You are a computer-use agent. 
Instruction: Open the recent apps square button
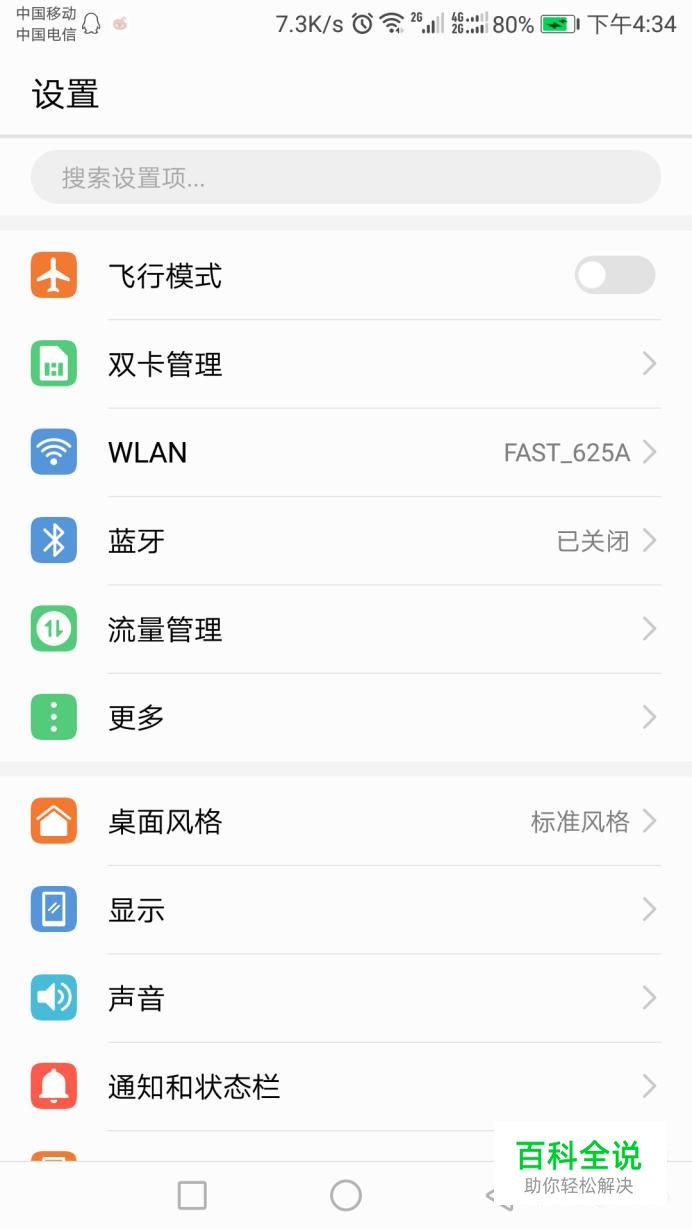point(192,1195)
